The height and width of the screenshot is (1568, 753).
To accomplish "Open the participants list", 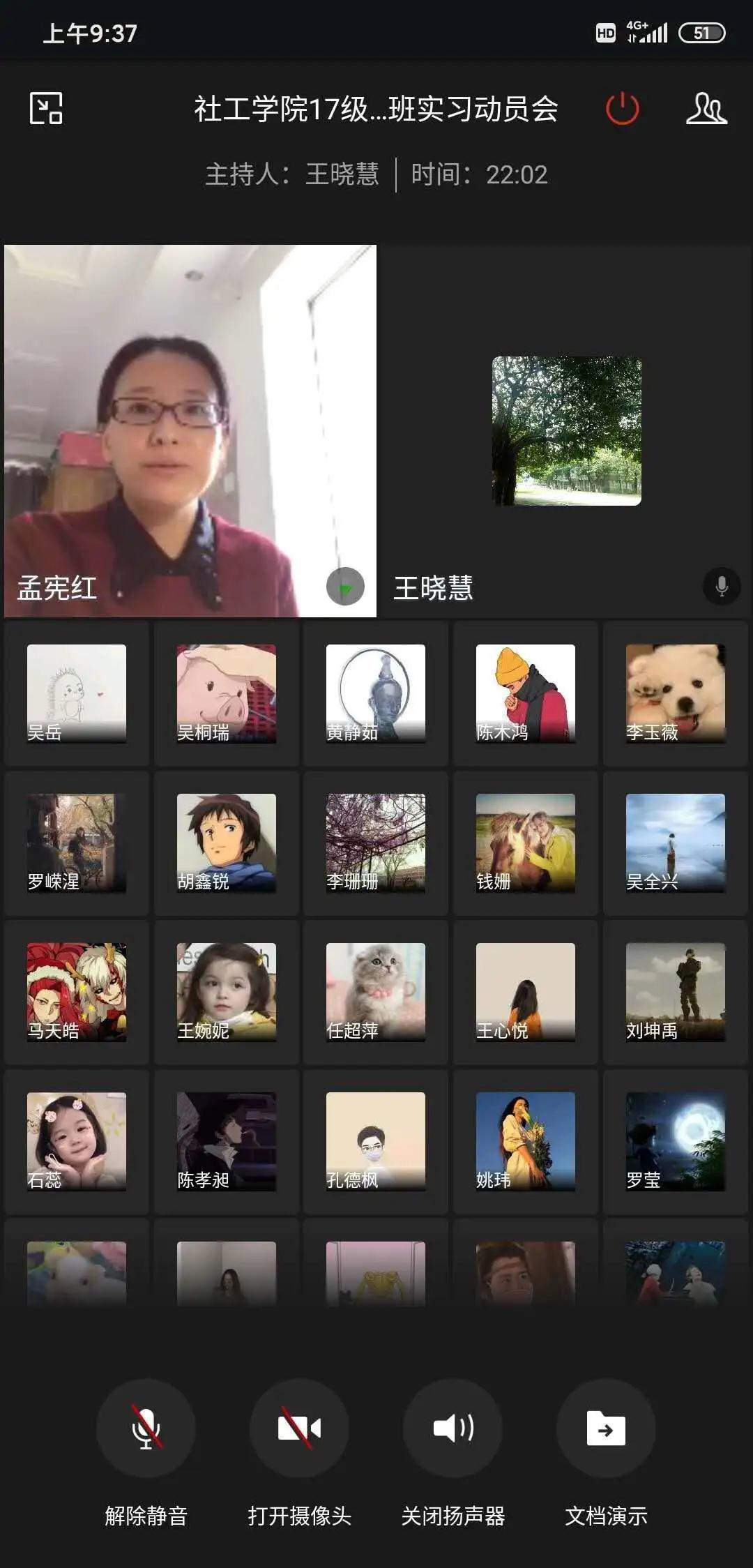I will [x=706, y=109].
